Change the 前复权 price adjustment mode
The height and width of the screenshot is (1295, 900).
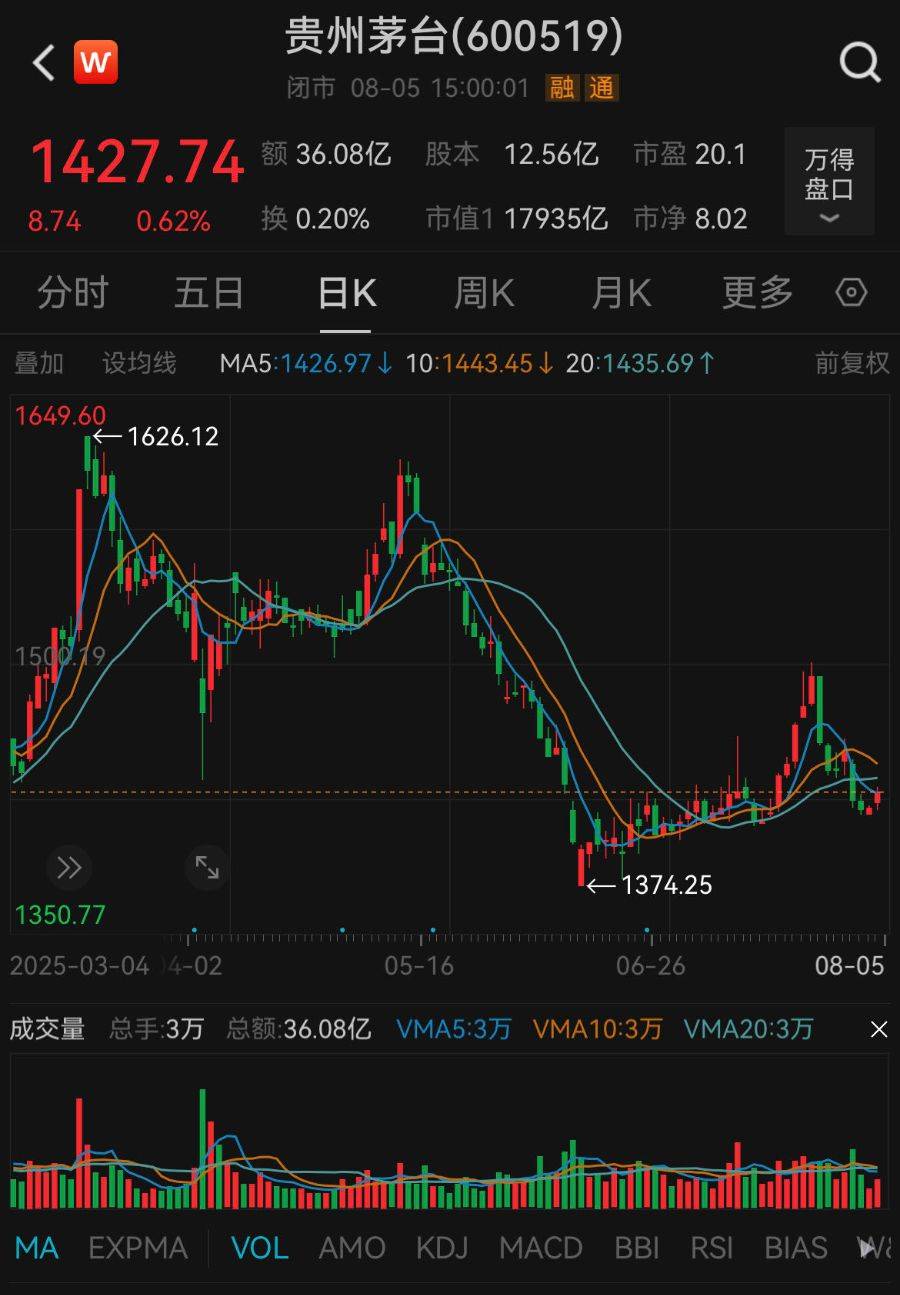point(851,363)
